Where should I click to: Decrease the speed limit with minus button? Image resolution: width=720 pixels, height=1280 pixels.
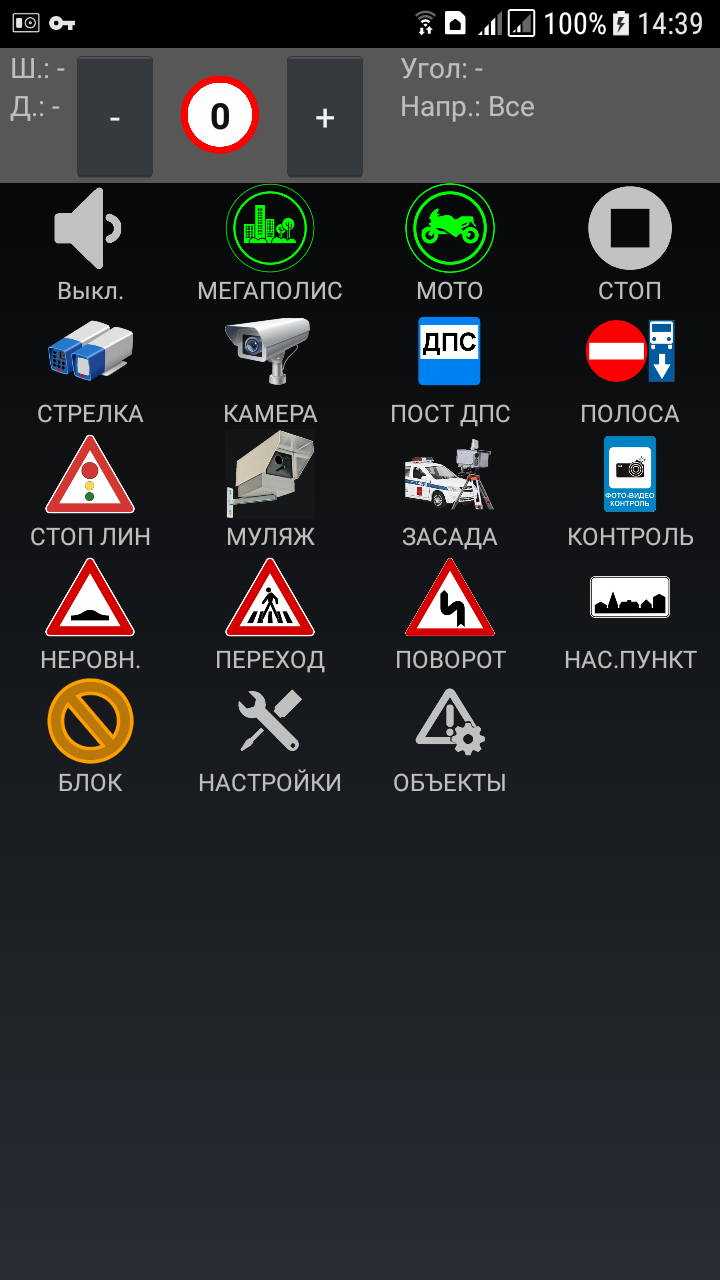pyautogui.click(x=115, y=117)
